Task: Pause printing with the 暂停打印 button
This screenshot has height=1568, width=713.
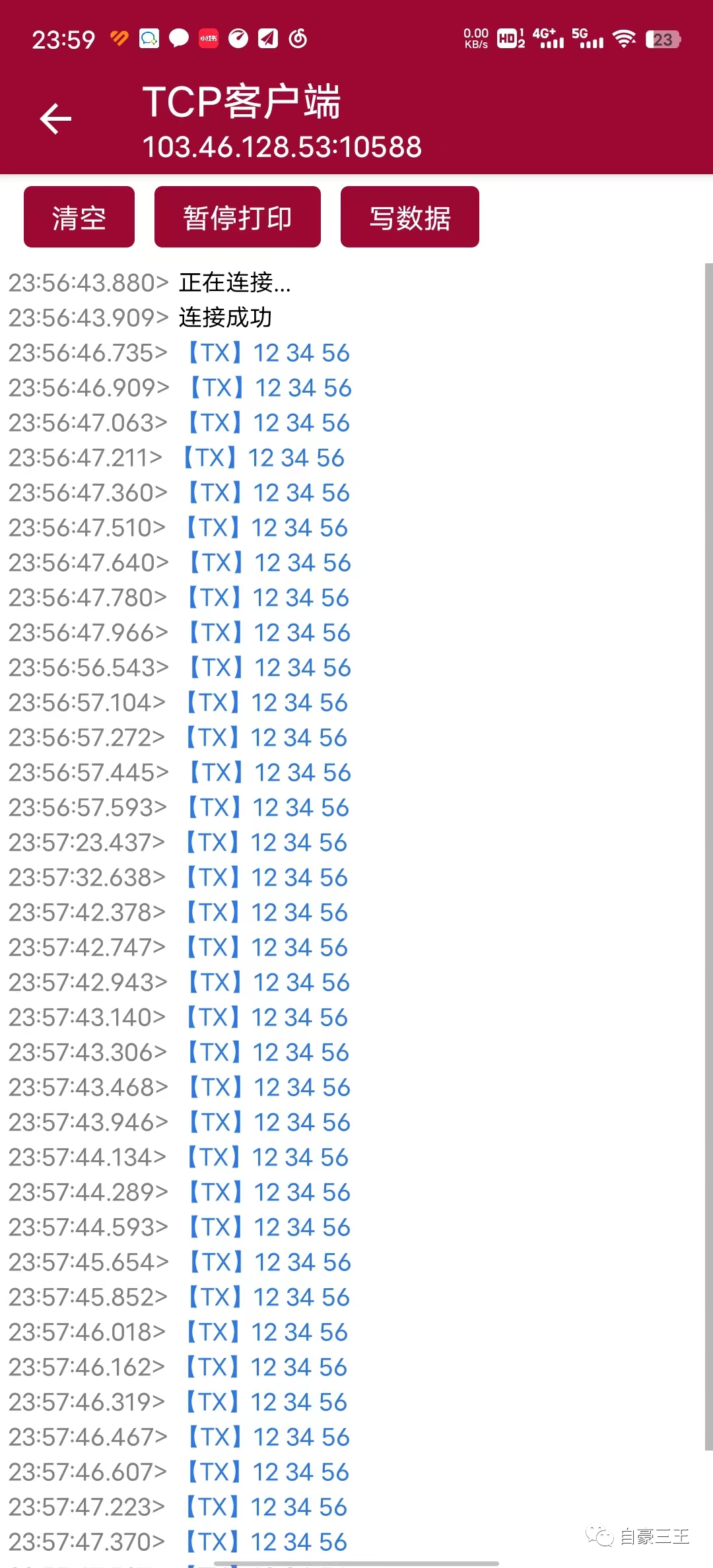Action: (238, 217)
